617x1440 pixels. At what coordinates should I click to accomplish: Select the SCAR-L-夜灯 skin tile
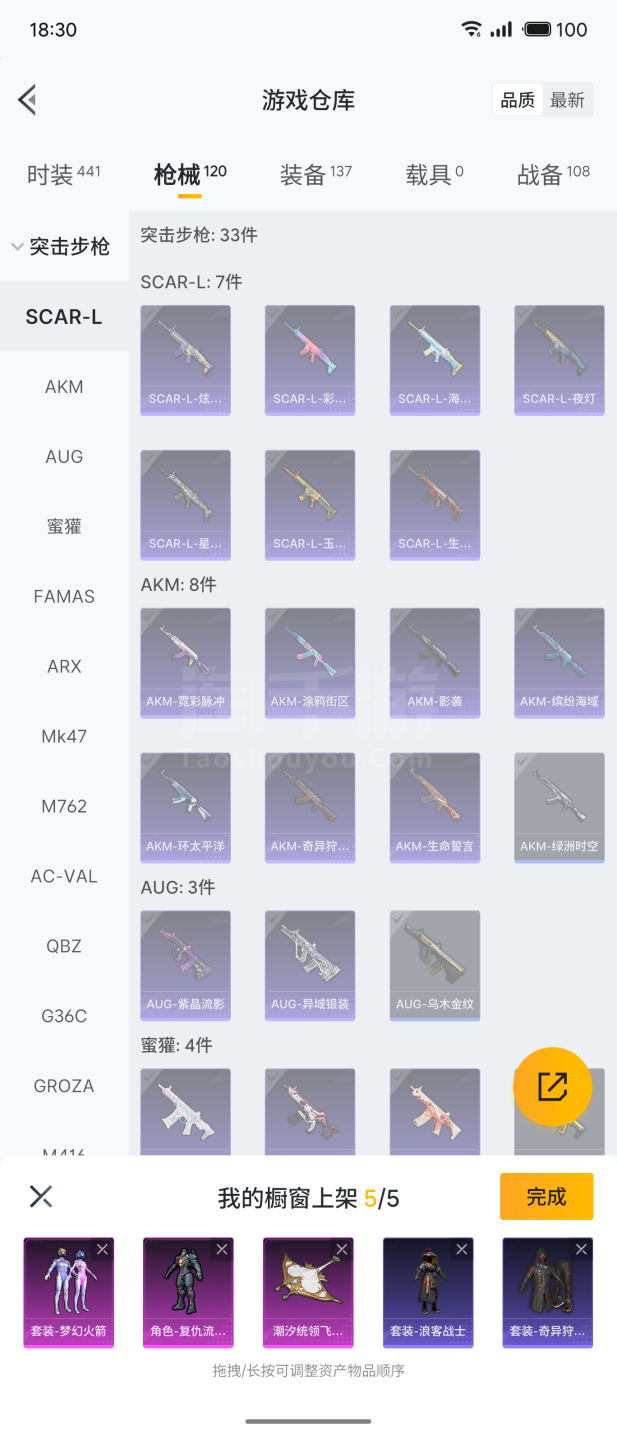tap(559, 360)
